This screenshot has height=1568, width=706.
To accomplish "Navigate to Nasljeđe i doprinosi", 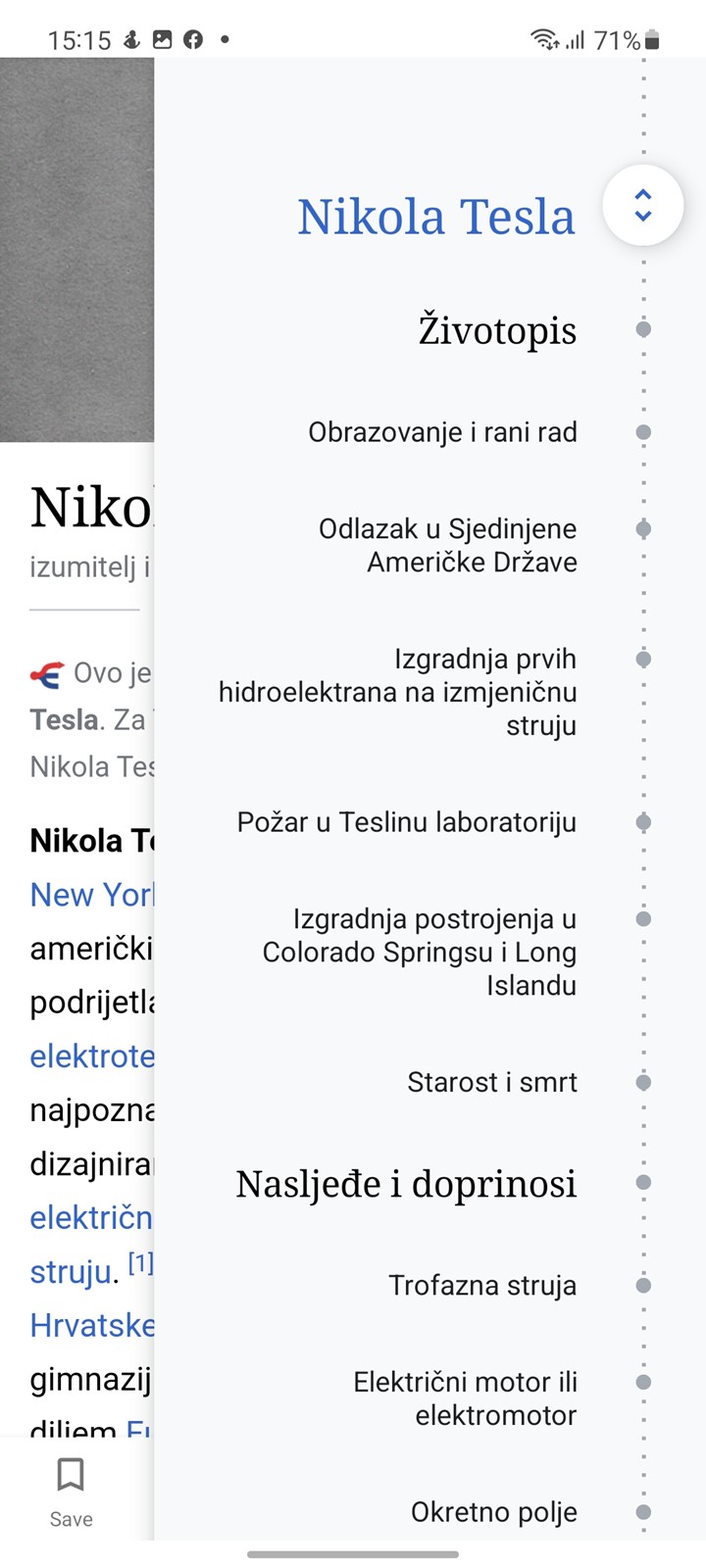I will click(x=406, y=1184).
